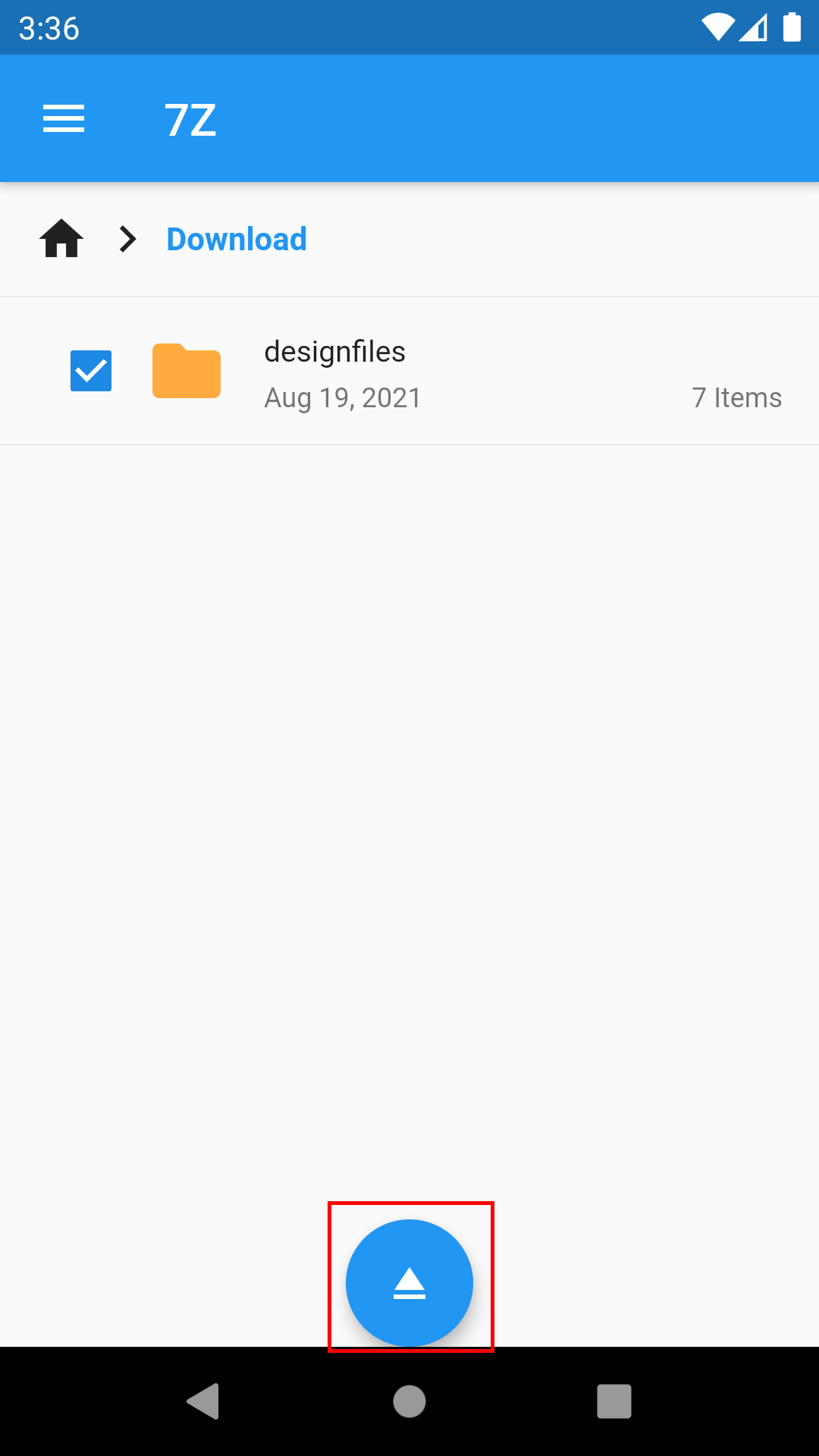Uncheck the designfiles folder checkbox
Viewport: 819px width, 1456px height.
[91, 371]
